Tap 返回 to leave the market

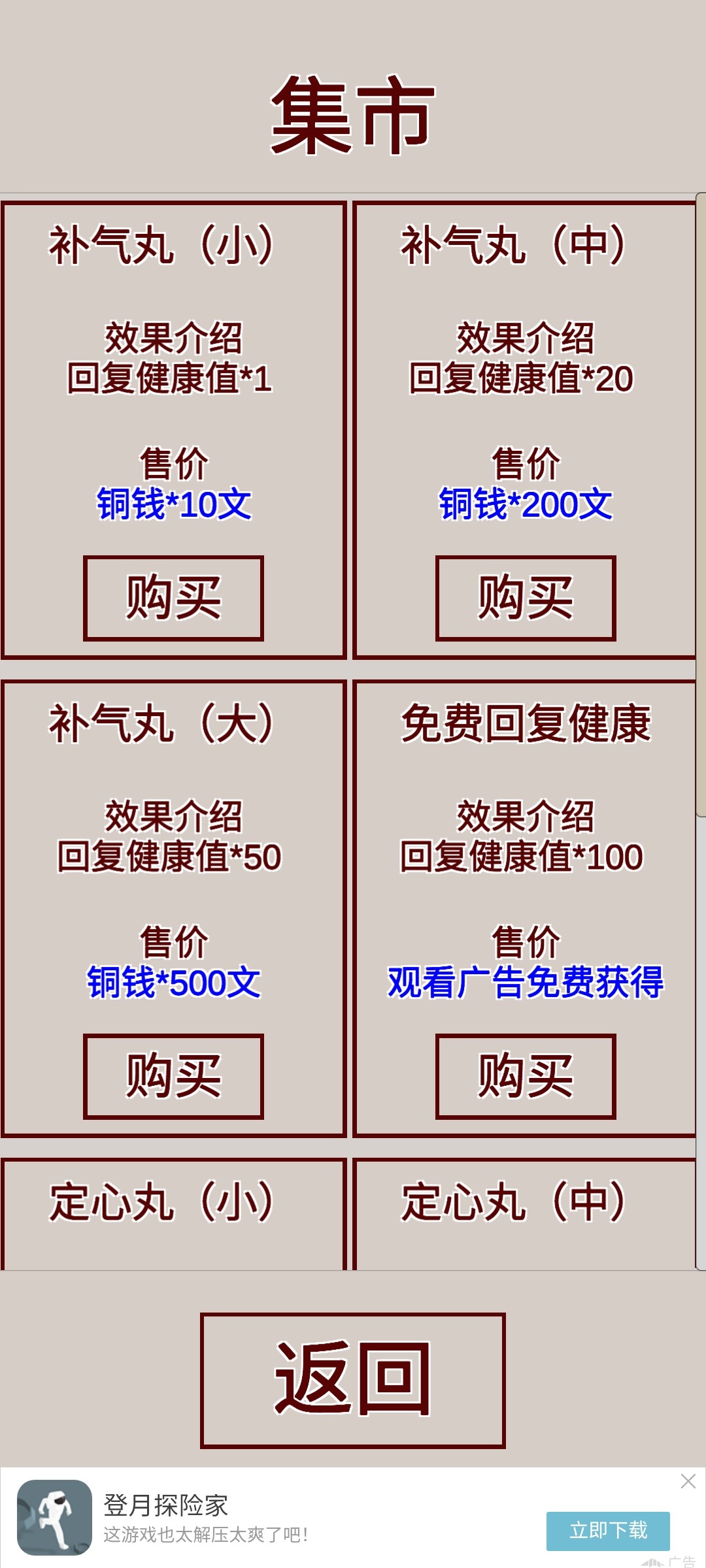[352, 1380]
